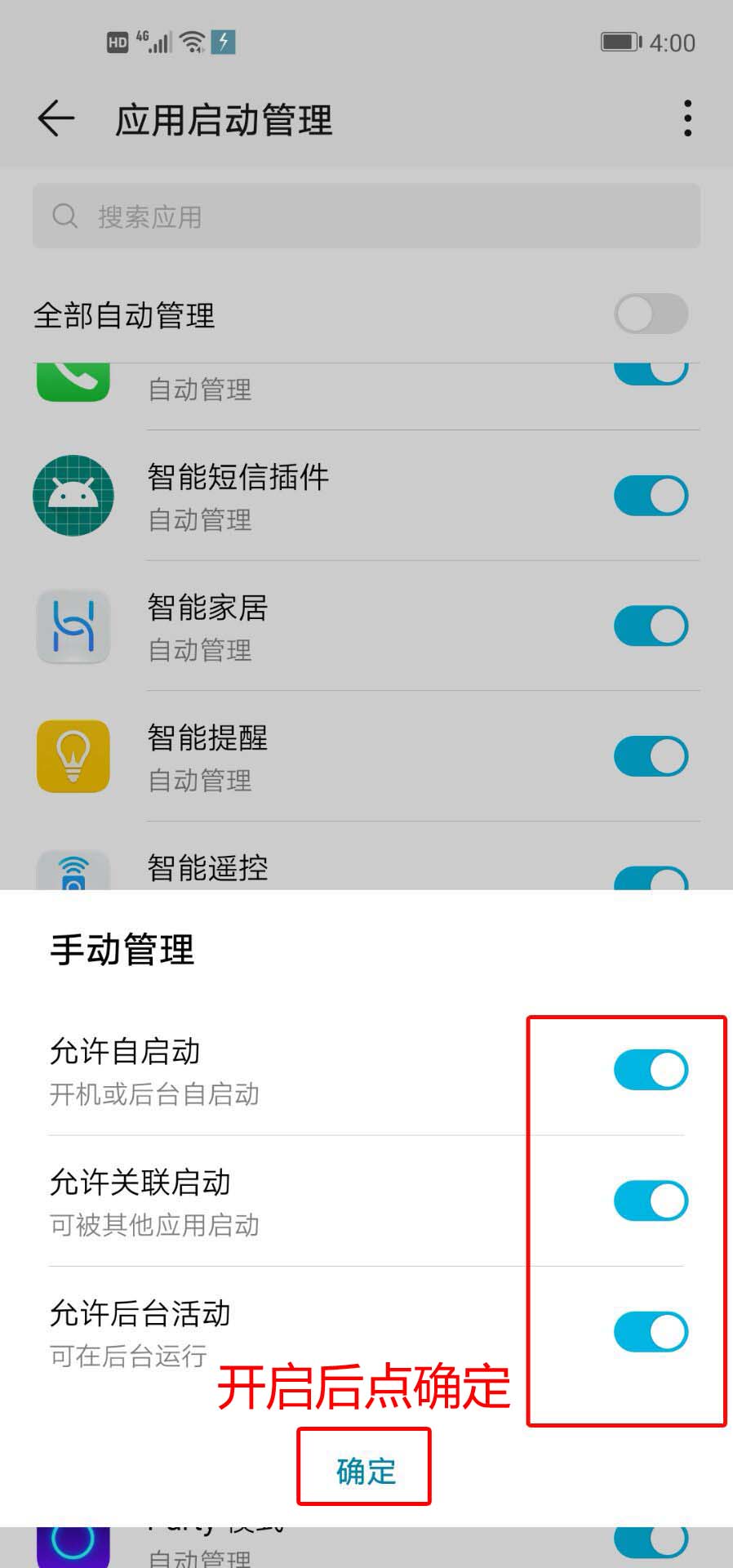This screenshot has height=1568, width=733.
Task: Toggle off 智能提醒 auto management
Action: coord(651,757)
